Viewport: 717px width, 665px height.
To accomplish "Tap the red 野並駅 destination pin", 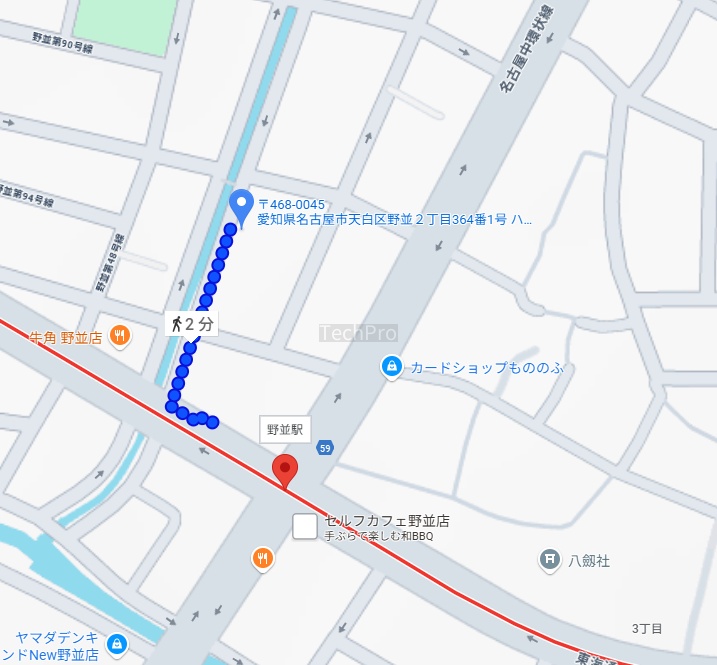I will pos(286,470).
